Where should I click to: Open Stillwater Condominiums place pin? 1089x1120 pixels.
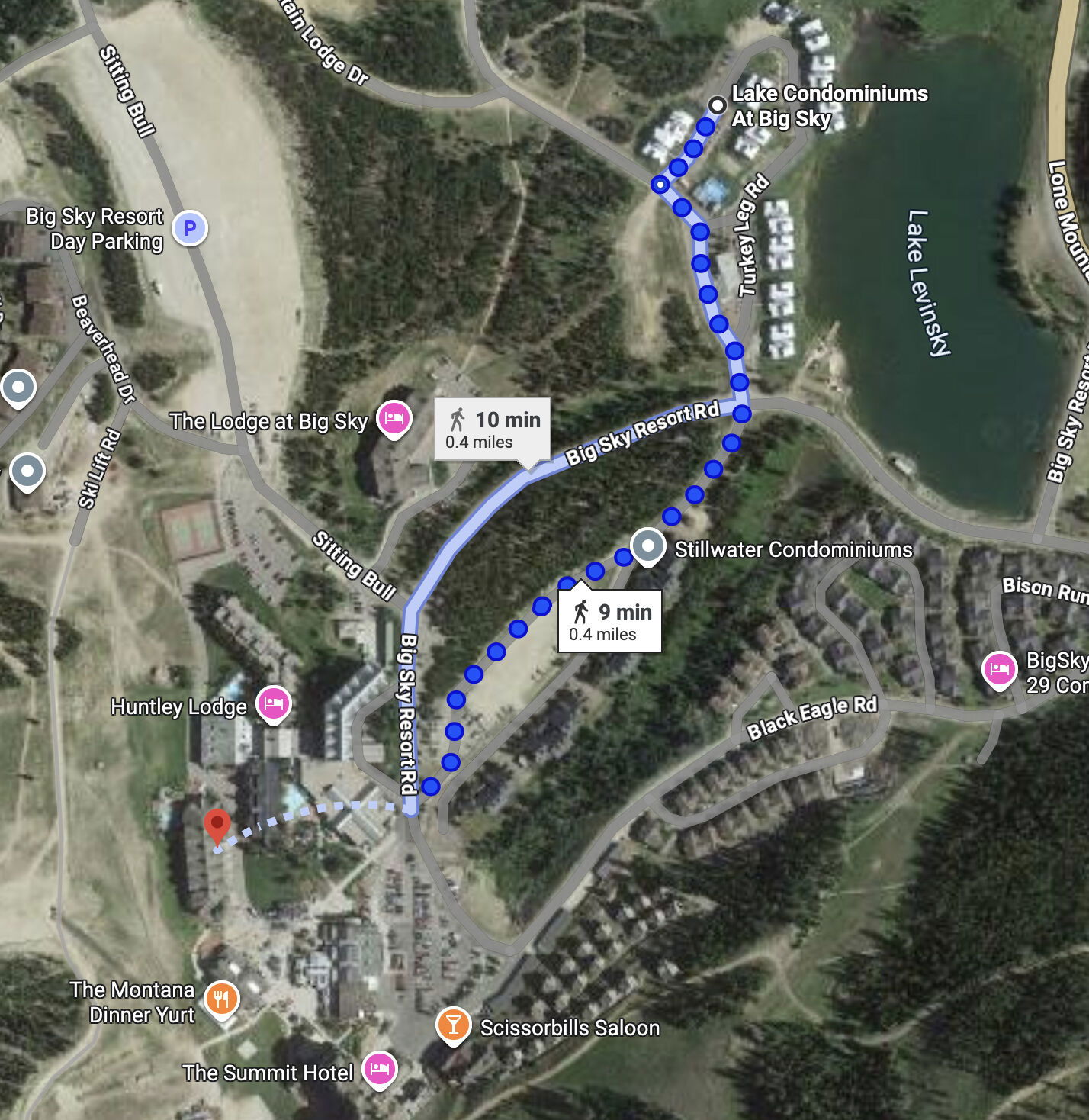[x=647, y=546]
